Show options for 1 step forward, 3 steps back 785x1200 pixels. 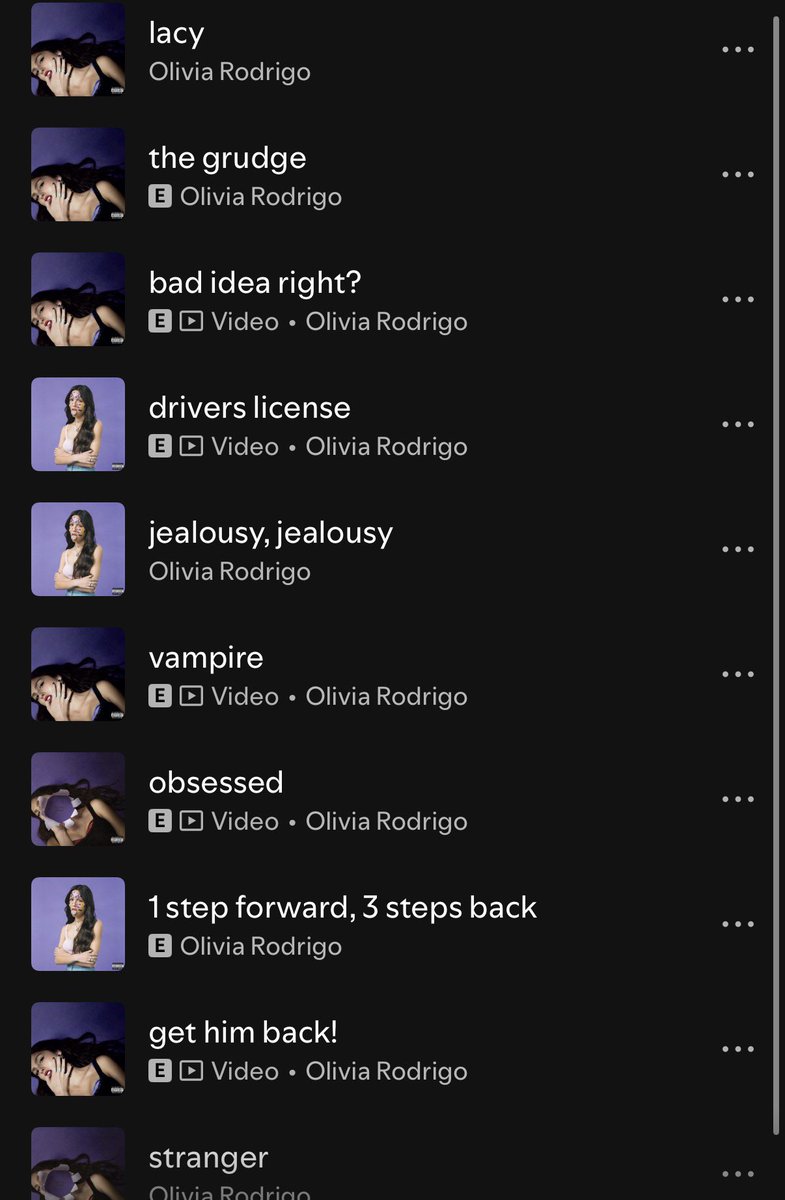click(x=738, y=924)
